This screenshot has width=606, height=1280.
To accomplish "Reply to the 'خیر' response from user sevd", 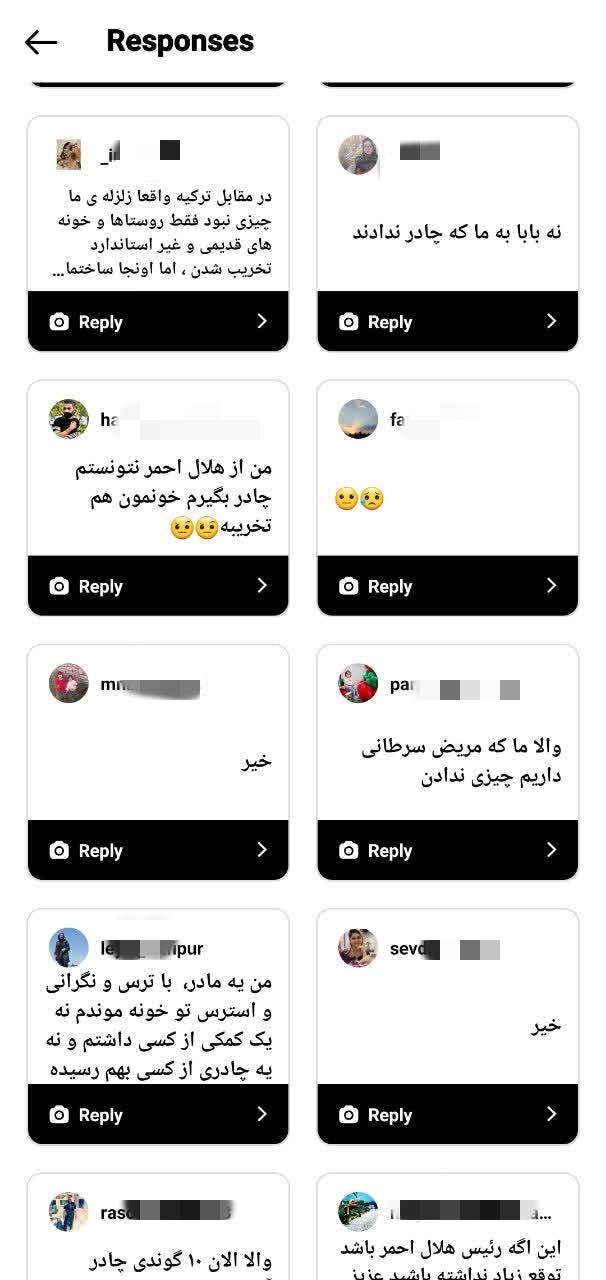I will (447, 1114).
